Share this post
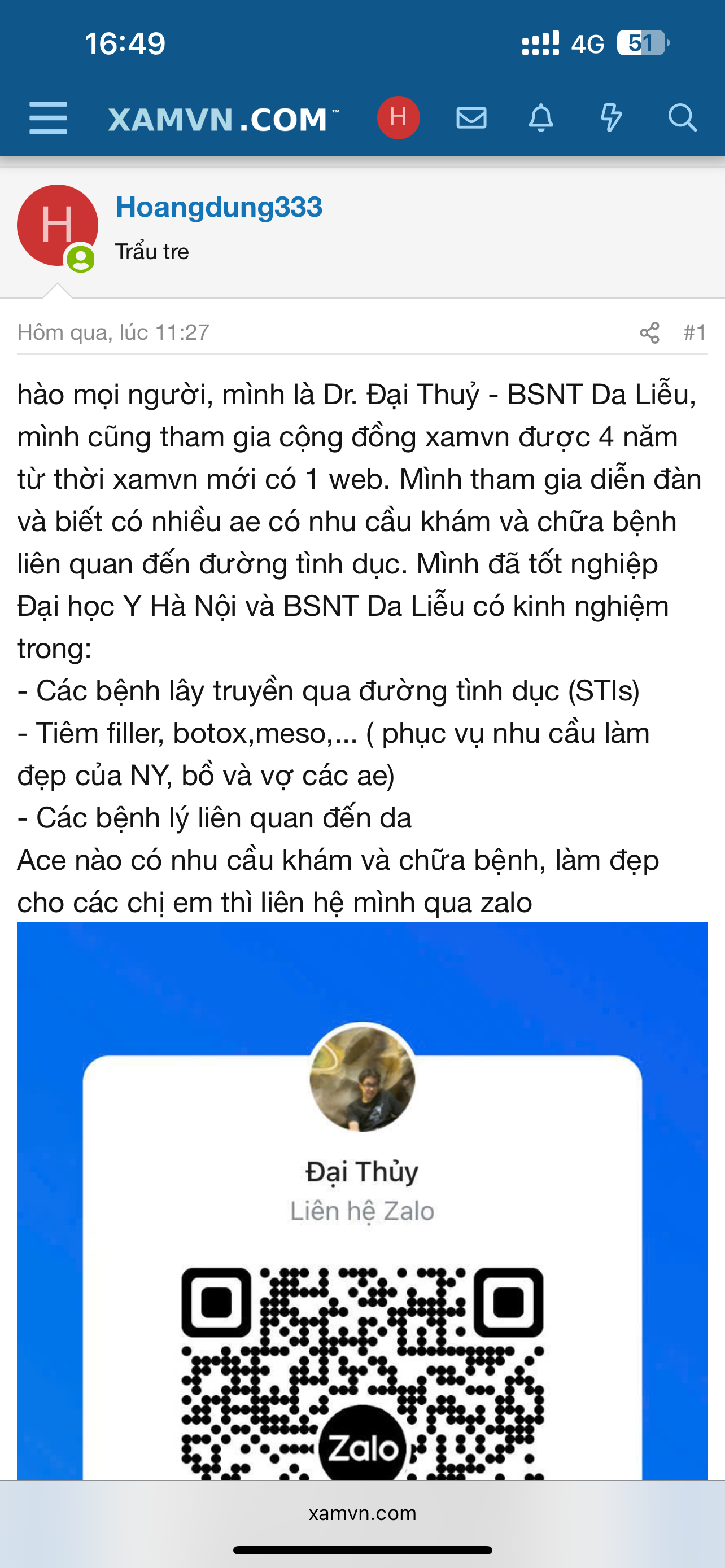Viewport: 725px width, 1568px height. 649,332
